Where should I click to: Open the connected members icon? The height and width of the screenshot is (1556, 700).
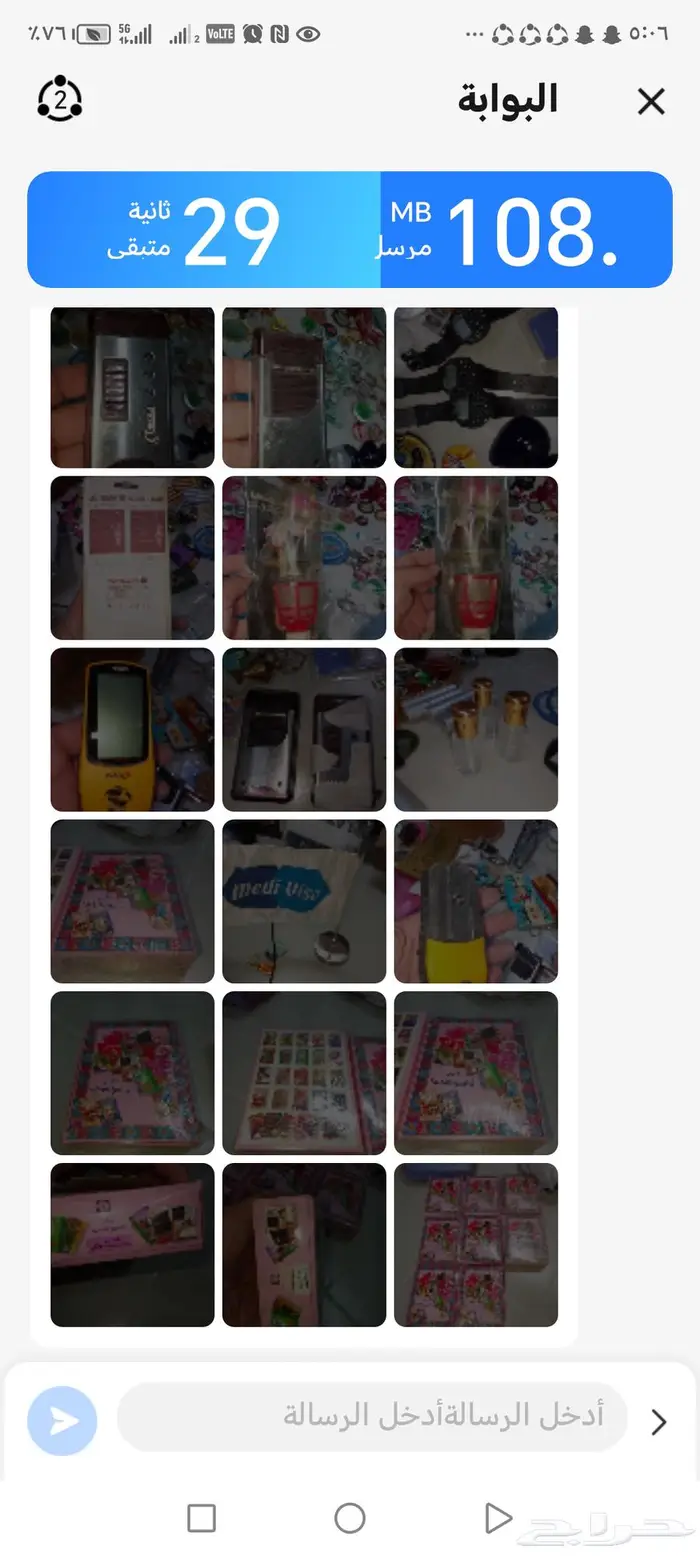60,99
